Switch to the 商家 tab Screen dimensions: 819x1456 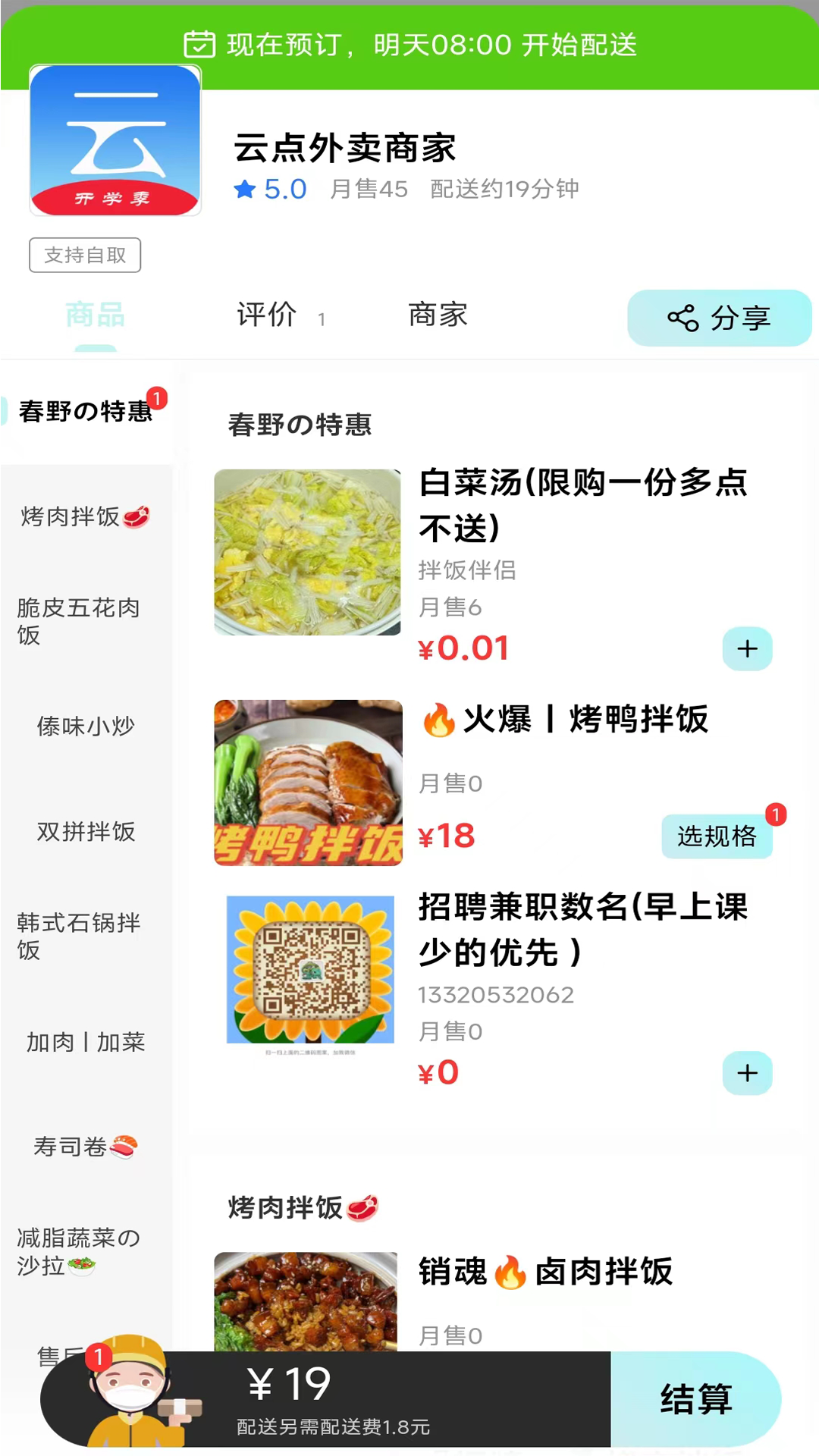pyautogui.click(x=438, y=315)
